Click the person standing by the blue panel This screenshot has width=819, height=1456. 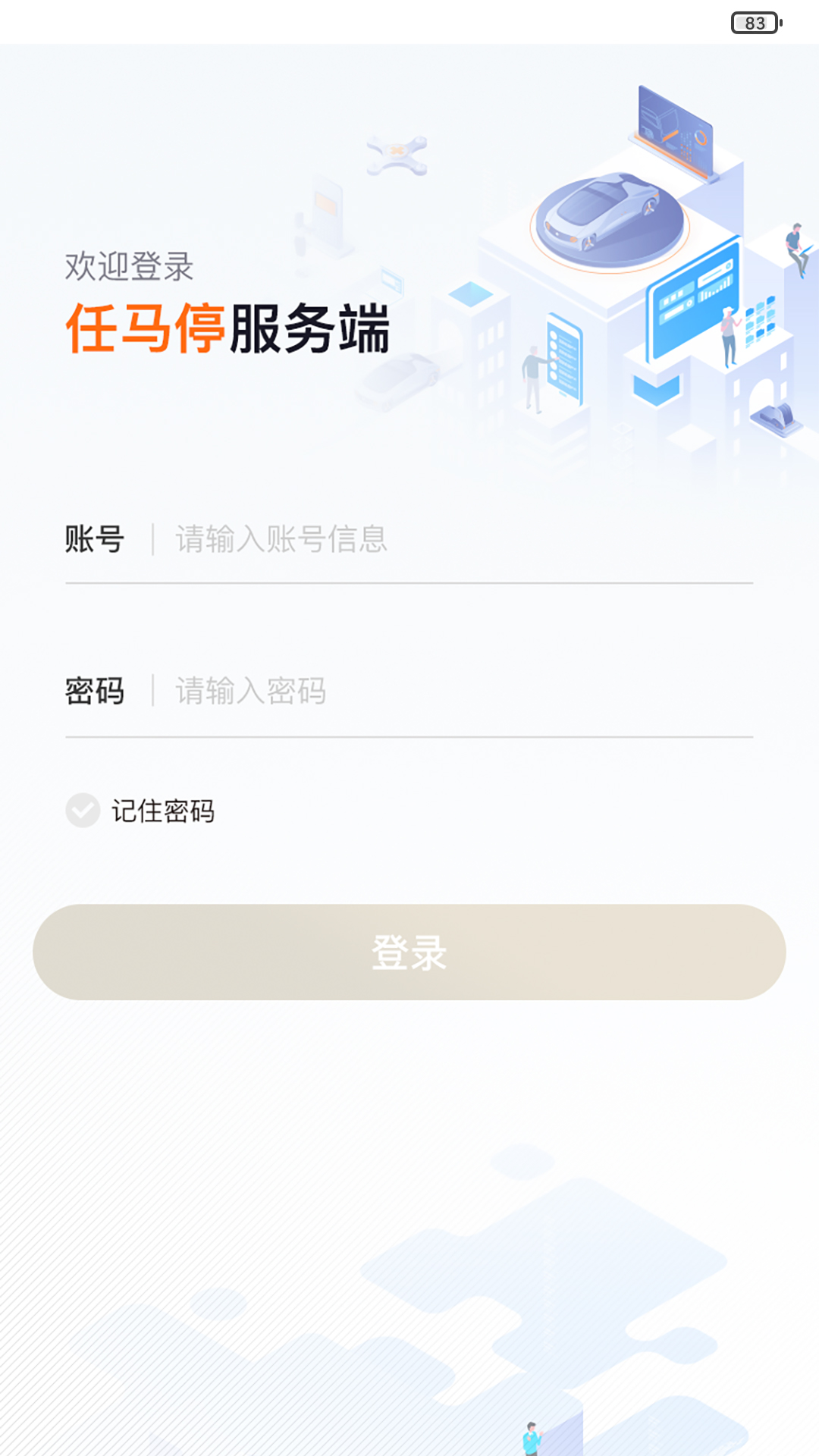pos(728,334)
